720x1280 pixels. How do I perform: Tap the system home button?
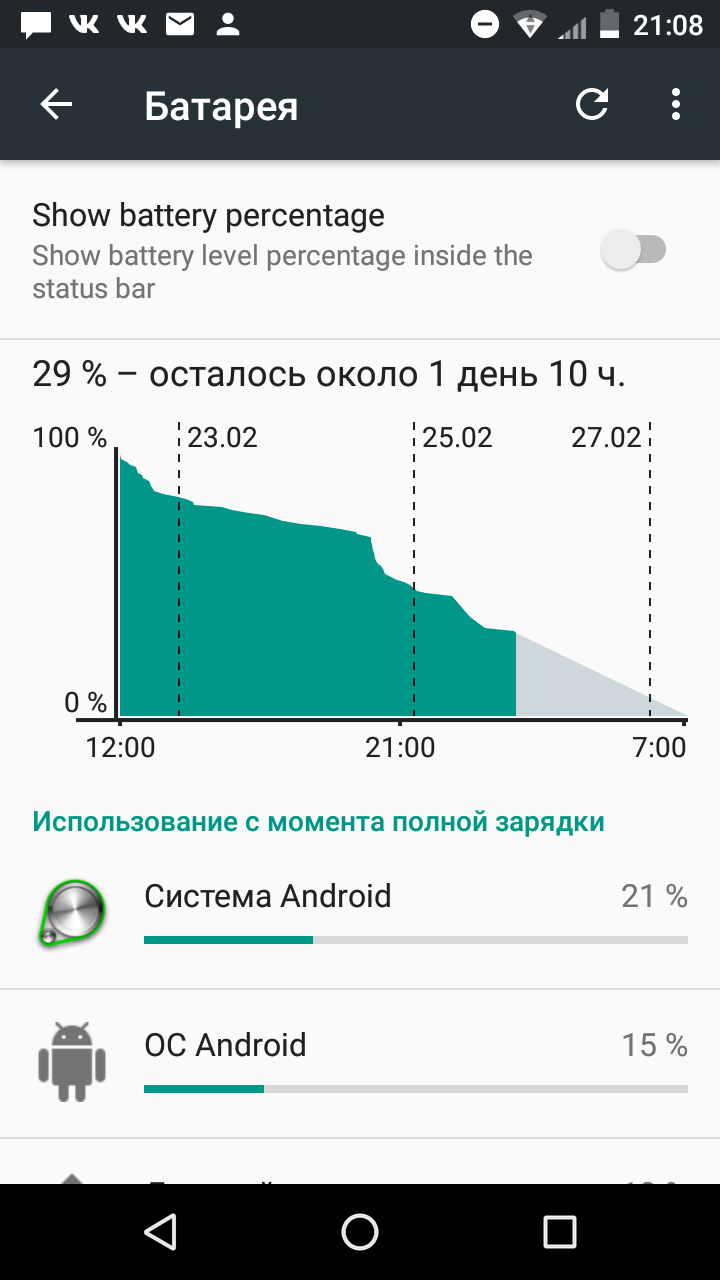[360, 1232]
